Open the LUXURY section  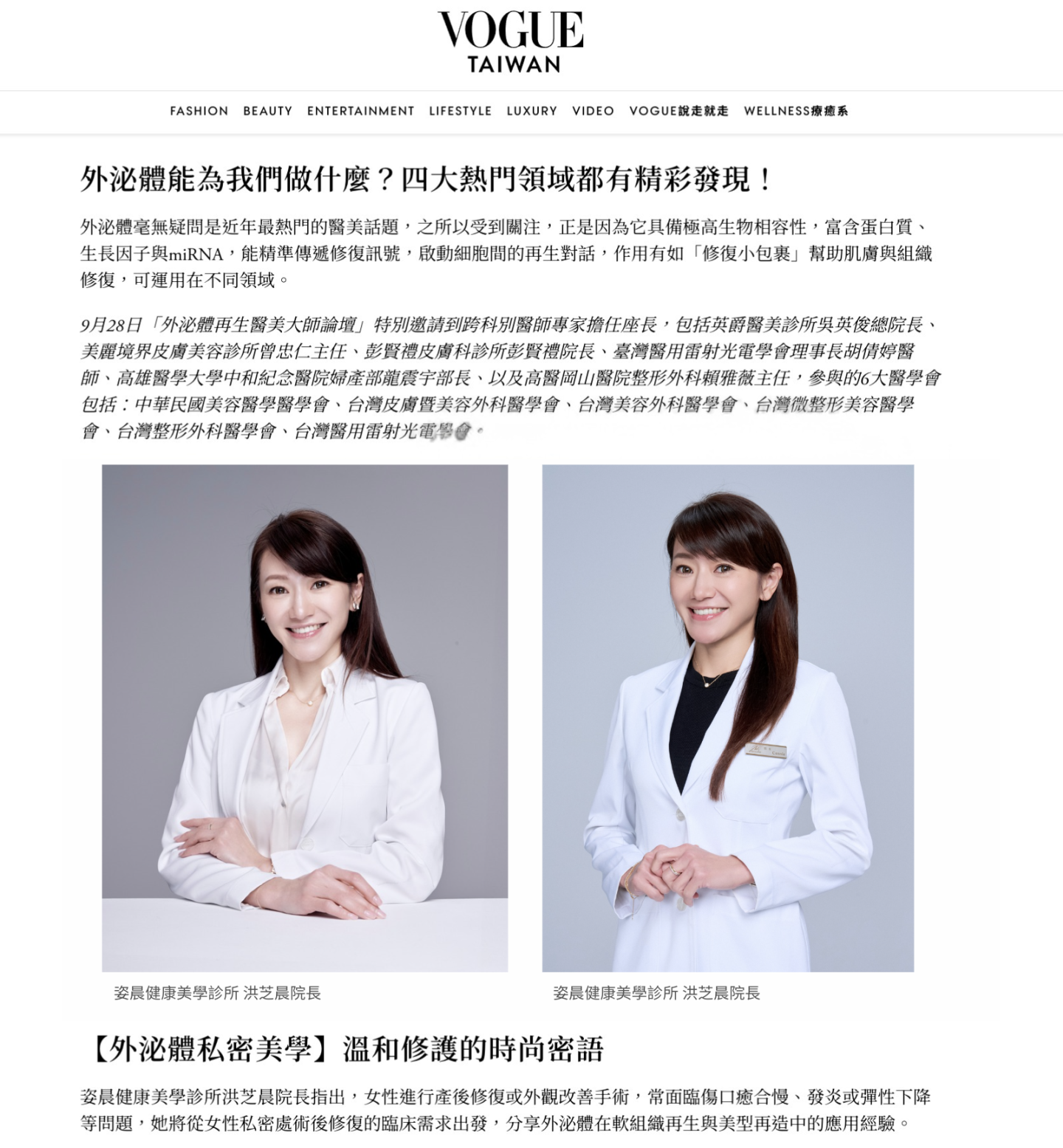click(531, 111)
